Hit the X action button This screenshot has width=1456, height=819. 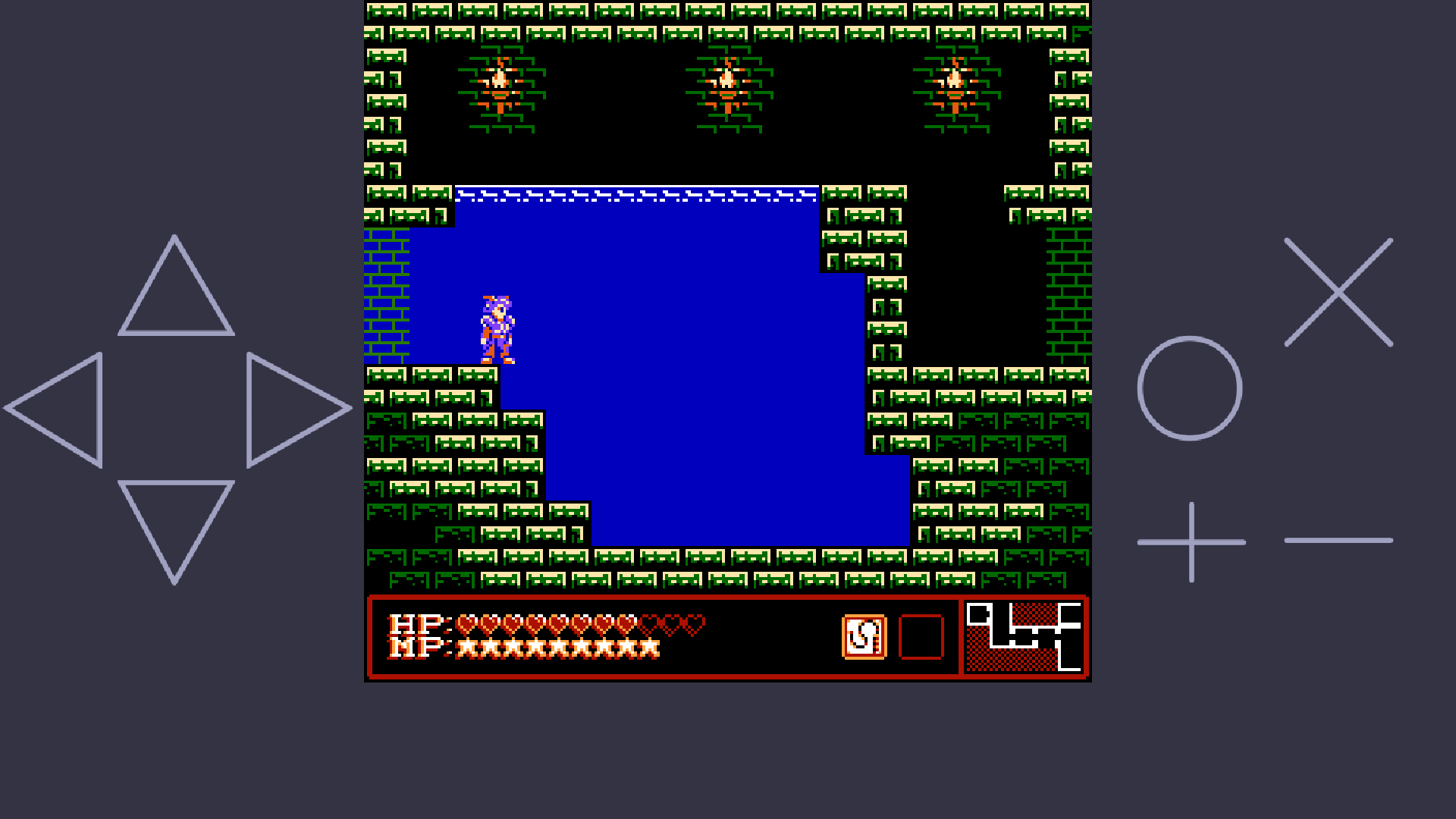click(x=1338, y=293)
